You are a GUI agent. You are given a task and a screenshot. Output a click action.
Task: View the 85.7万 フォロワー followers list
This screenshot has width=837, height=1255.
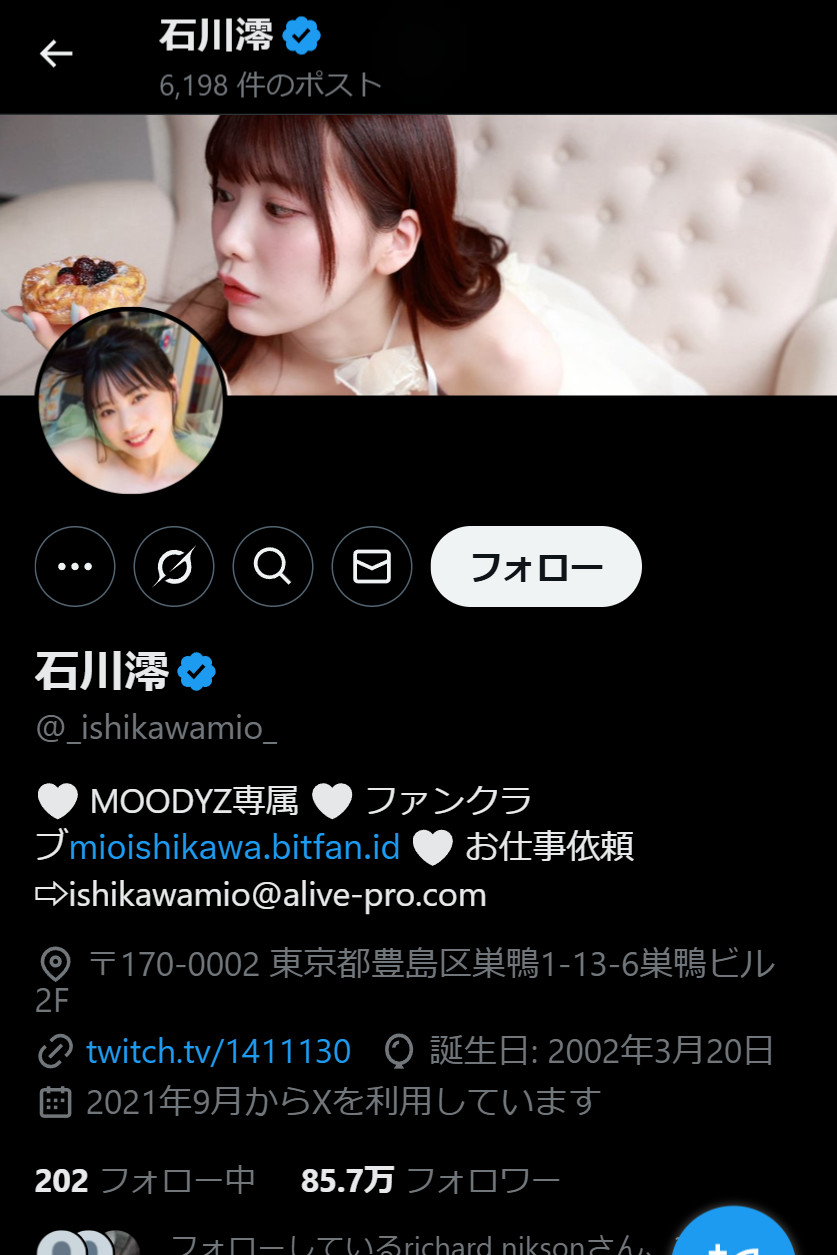coord(430,1181)
